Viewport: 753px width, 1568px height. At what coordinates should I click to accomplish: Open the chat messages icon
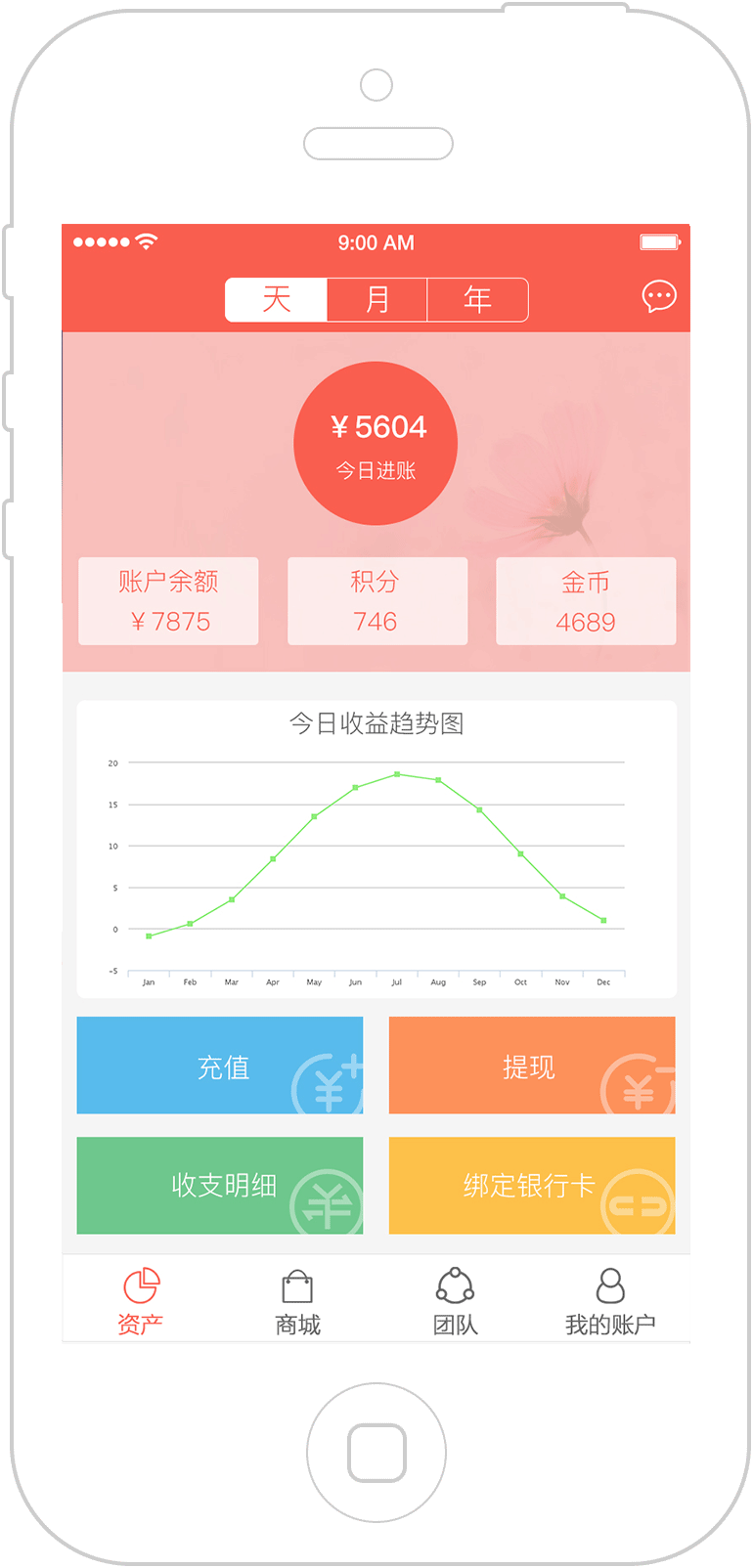coord(658,296)
